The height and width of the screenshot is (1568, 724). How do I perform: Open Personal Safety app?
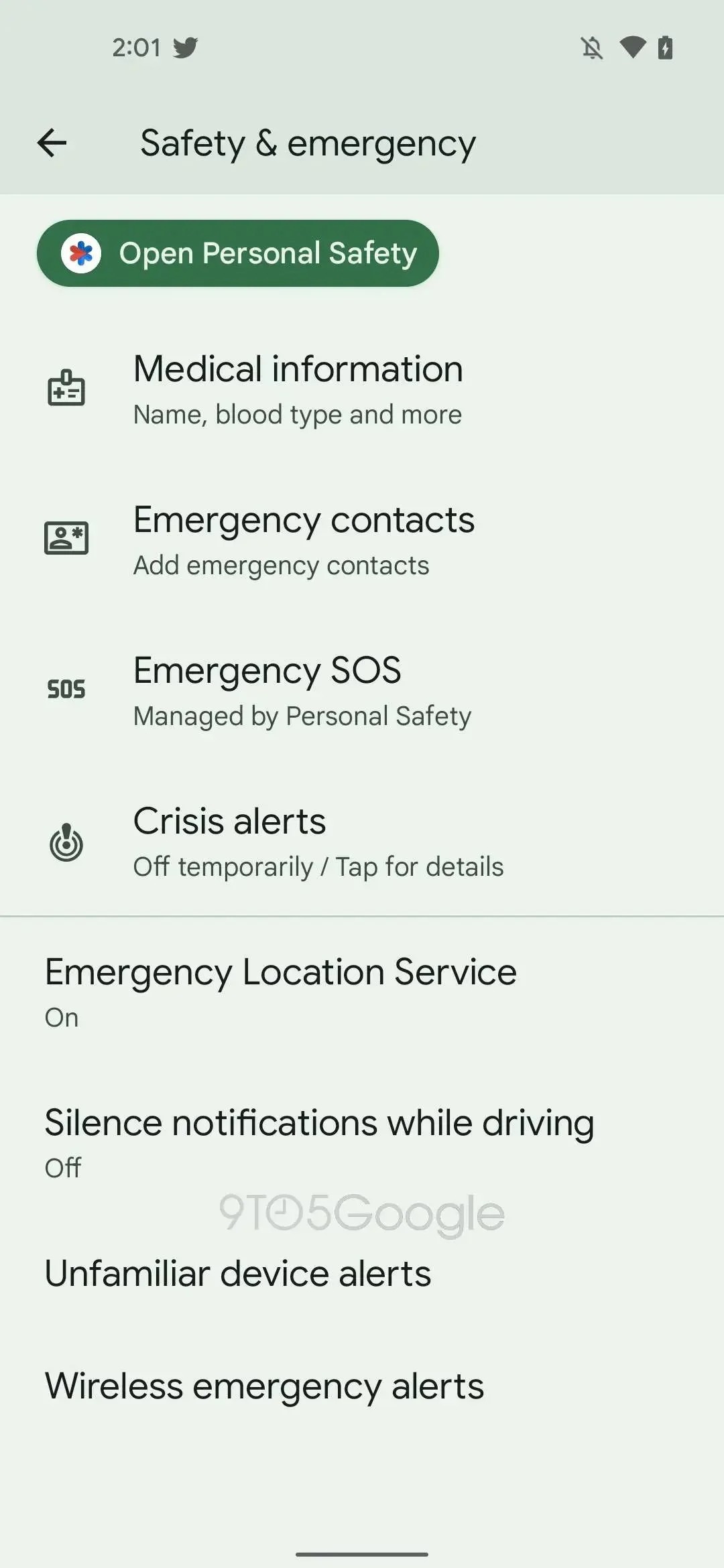pyautogui.click(x=238, y=253)
